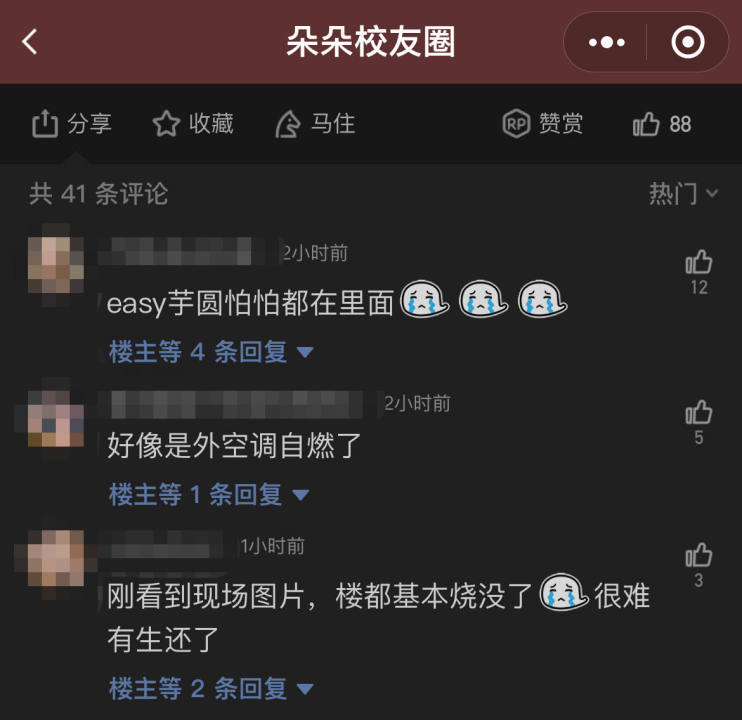Go back from 朵朵校友圈
Viewport: 742px width, 720px height.
[30, 42]
